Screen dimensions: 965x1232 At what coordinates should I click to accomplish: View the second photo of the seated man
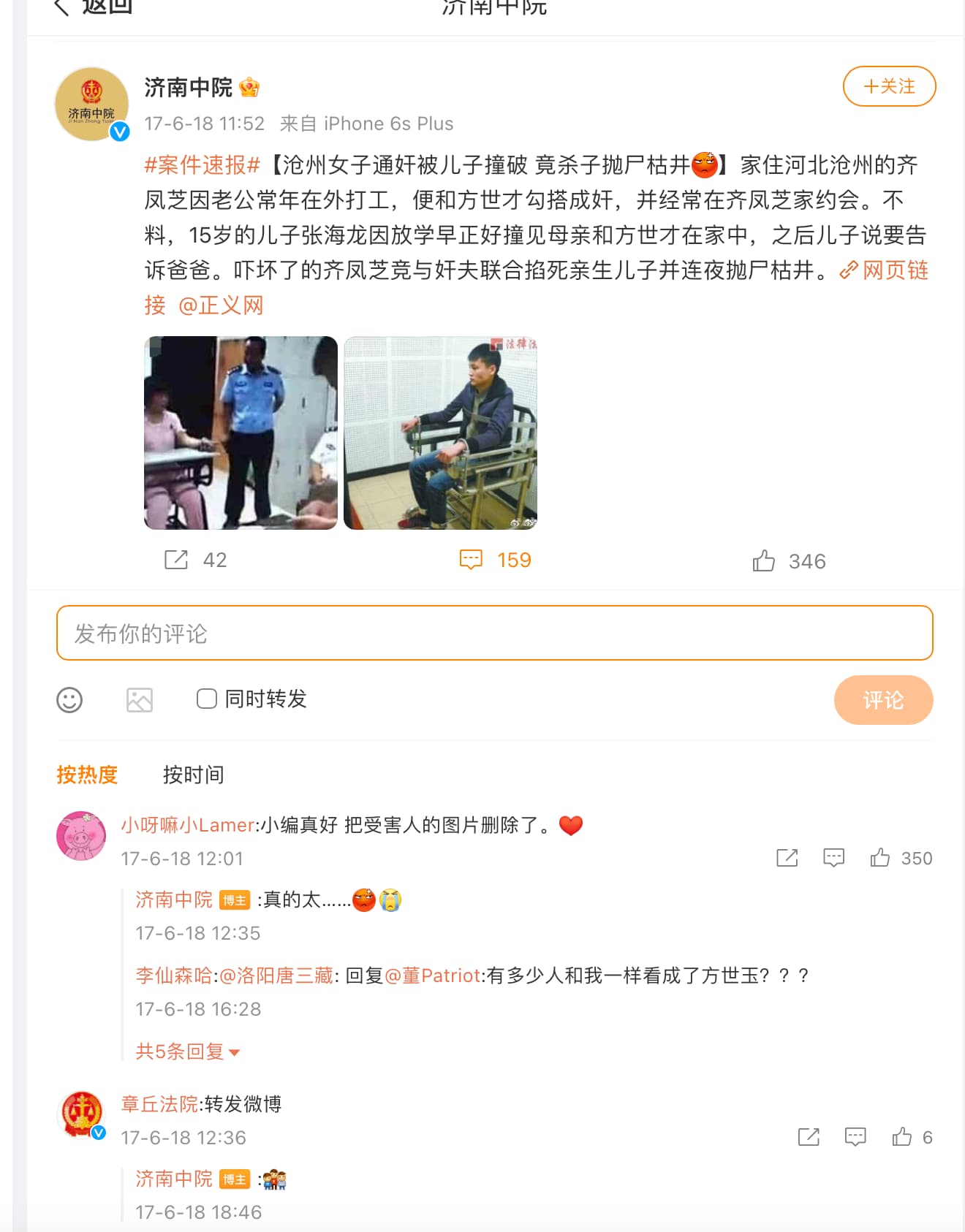coord(440,433)
